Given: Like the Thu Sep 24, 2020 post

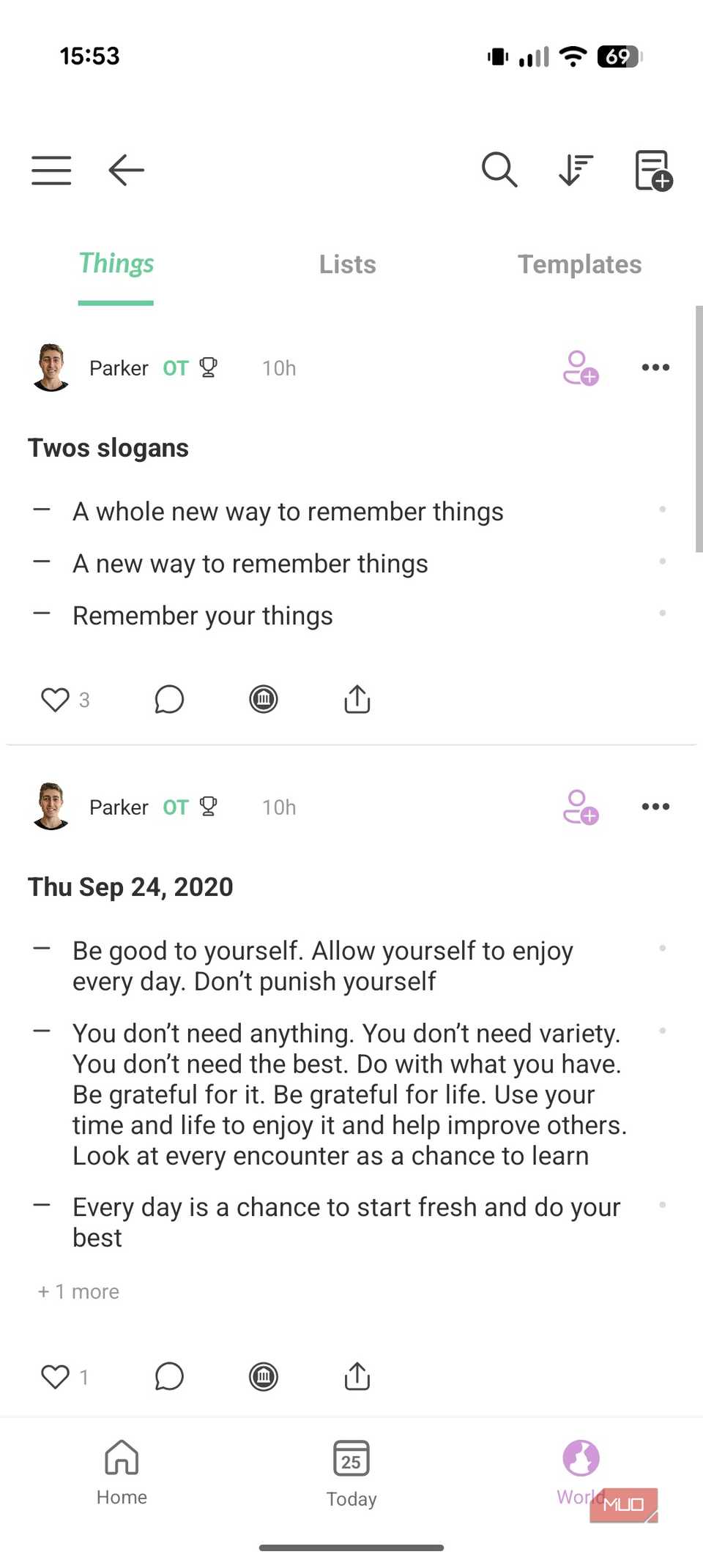Looking at the screenshot, I should (x=55, y=1377).
